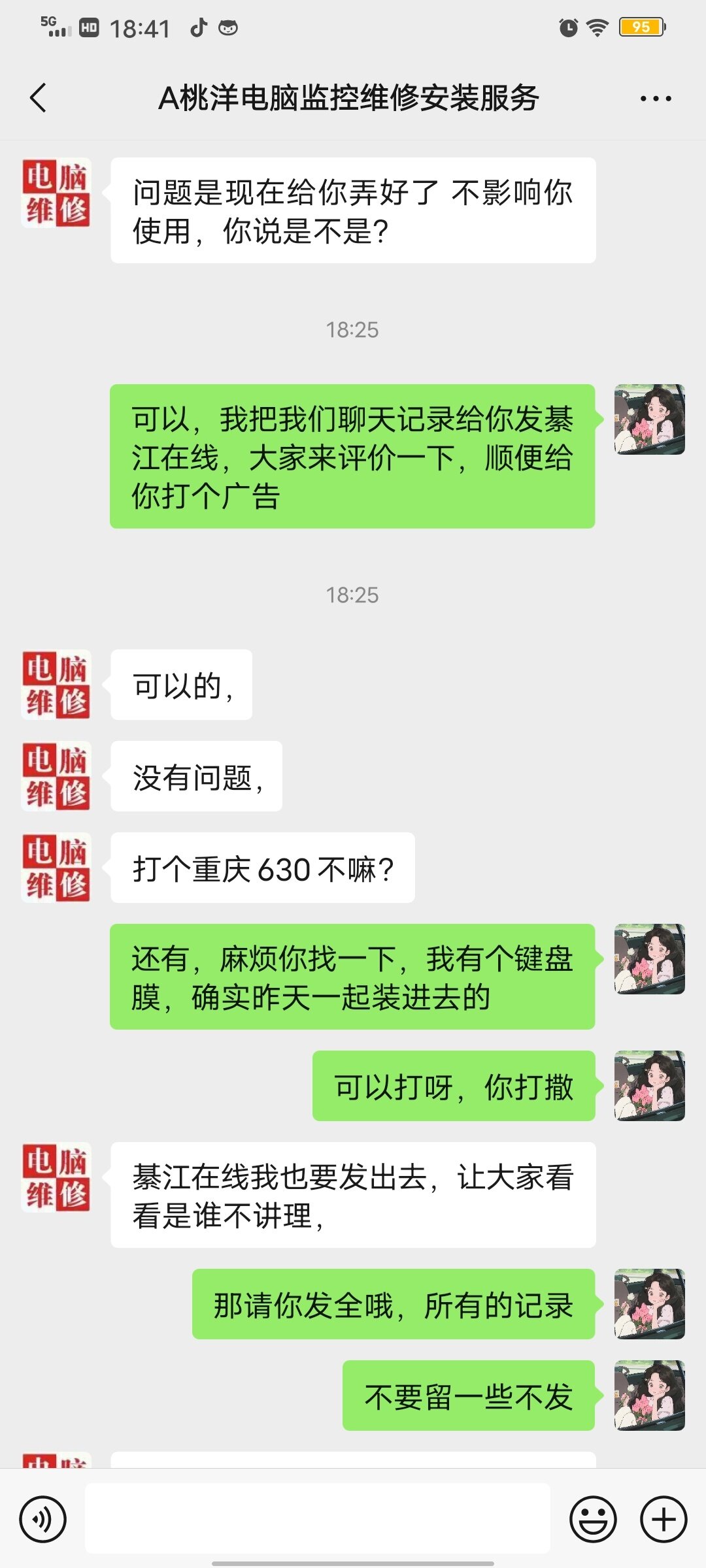Open my avatar beside "不要留一些不发"
This screenshot has width=706, height=1568.
[649, 1396]
